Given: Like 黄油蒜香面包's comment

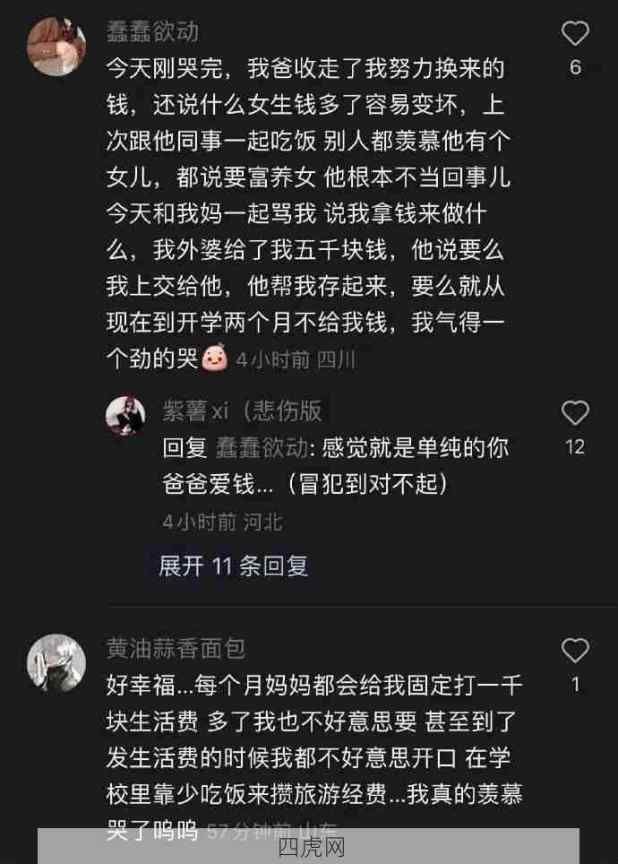Looking at the screenshot, I should (x=575, y=651).
